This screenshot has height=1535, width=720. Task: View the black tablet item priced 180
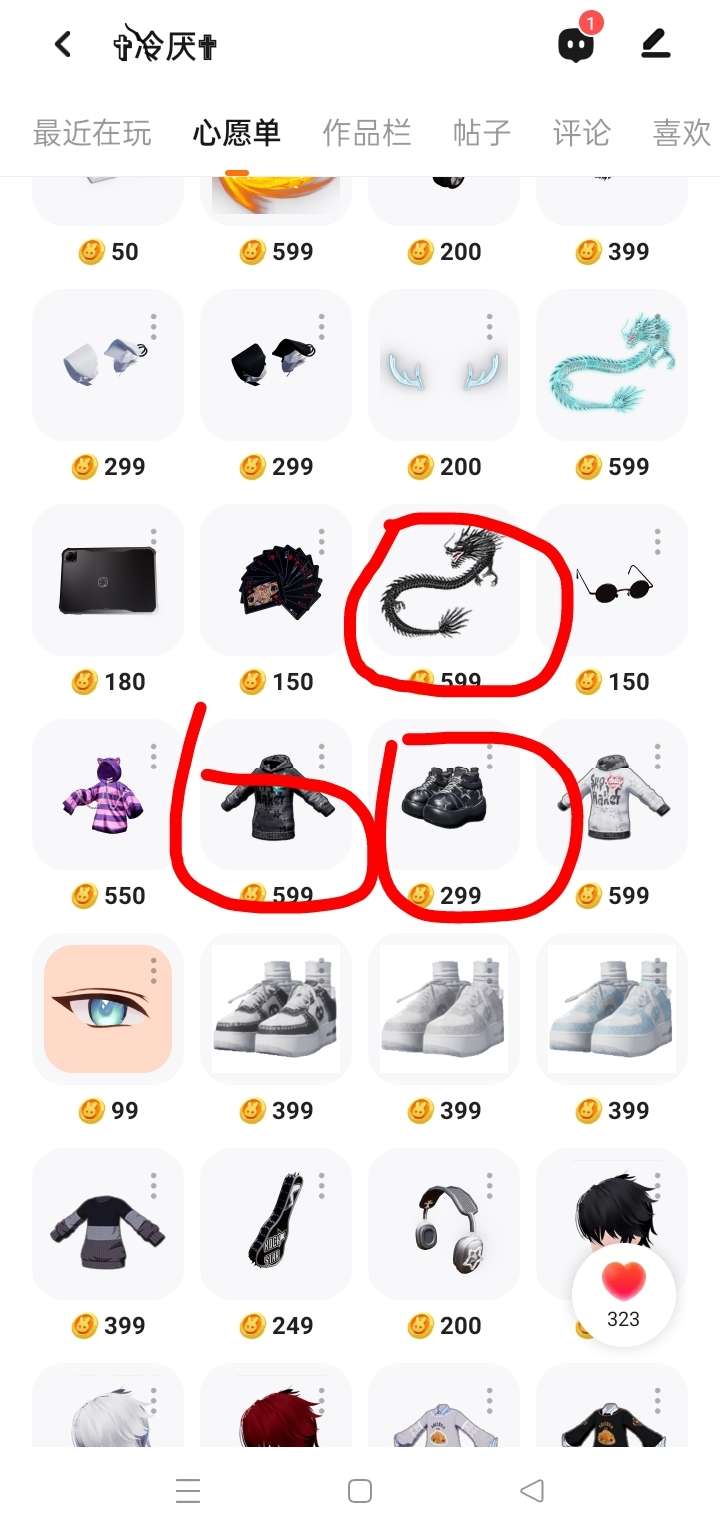(x=107, y=580)
